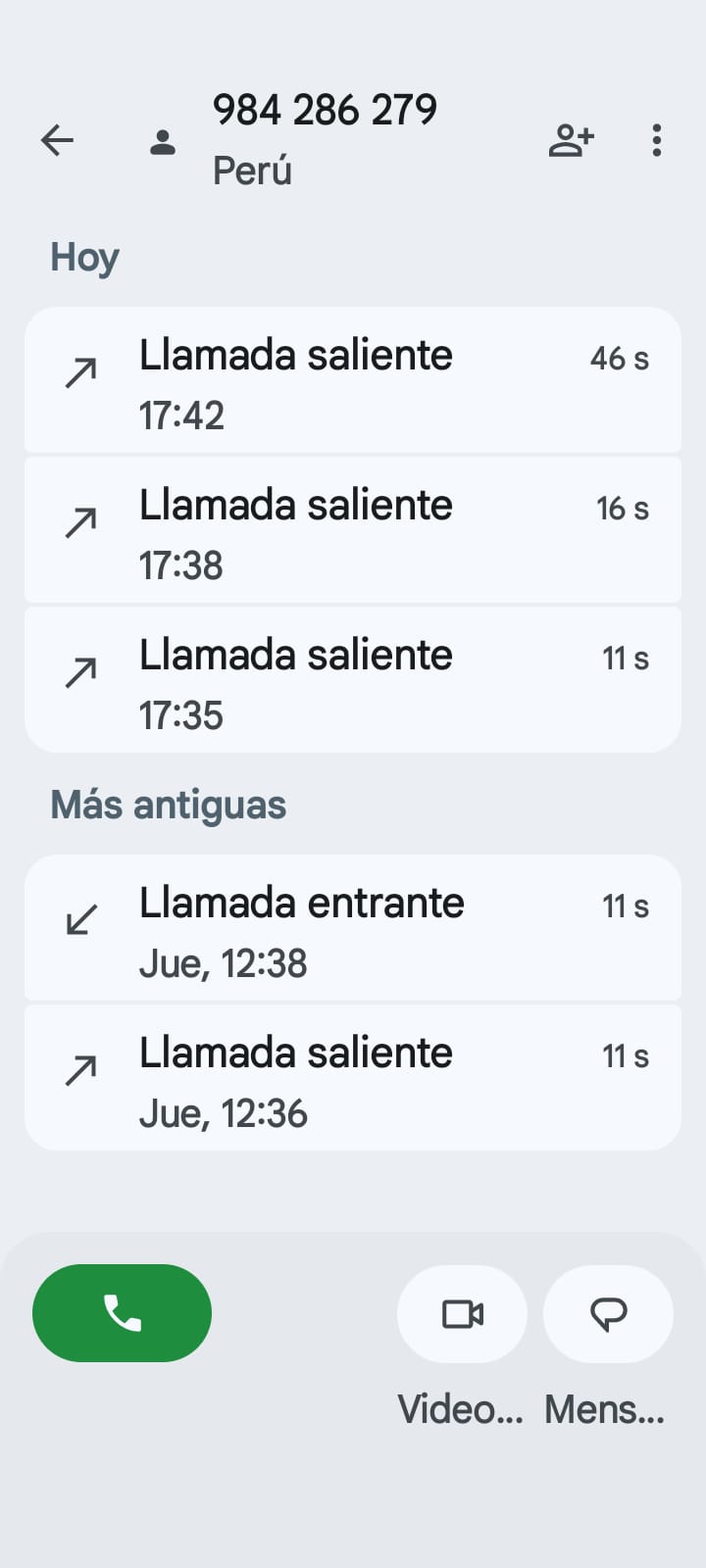
Task: Send a message to this number
Action: click(608, 1314)
